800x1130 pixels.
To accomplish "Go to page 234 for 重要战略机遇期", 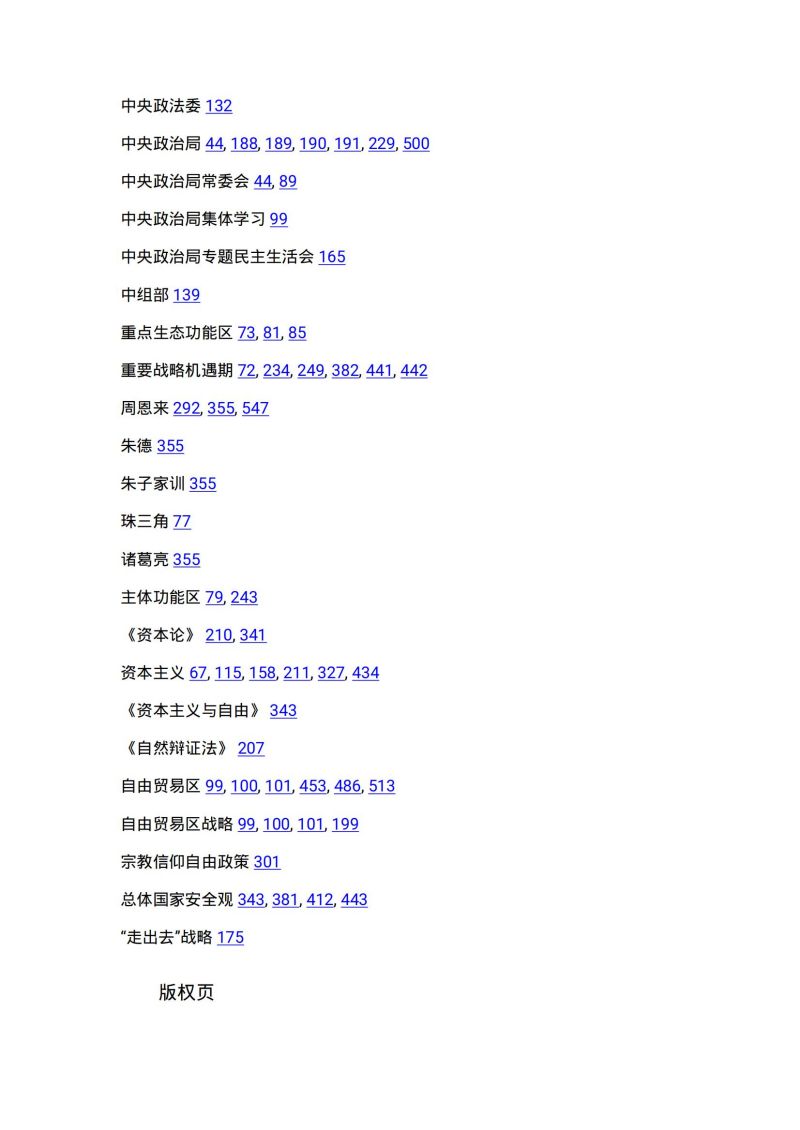I will click(x=276, y=371).
